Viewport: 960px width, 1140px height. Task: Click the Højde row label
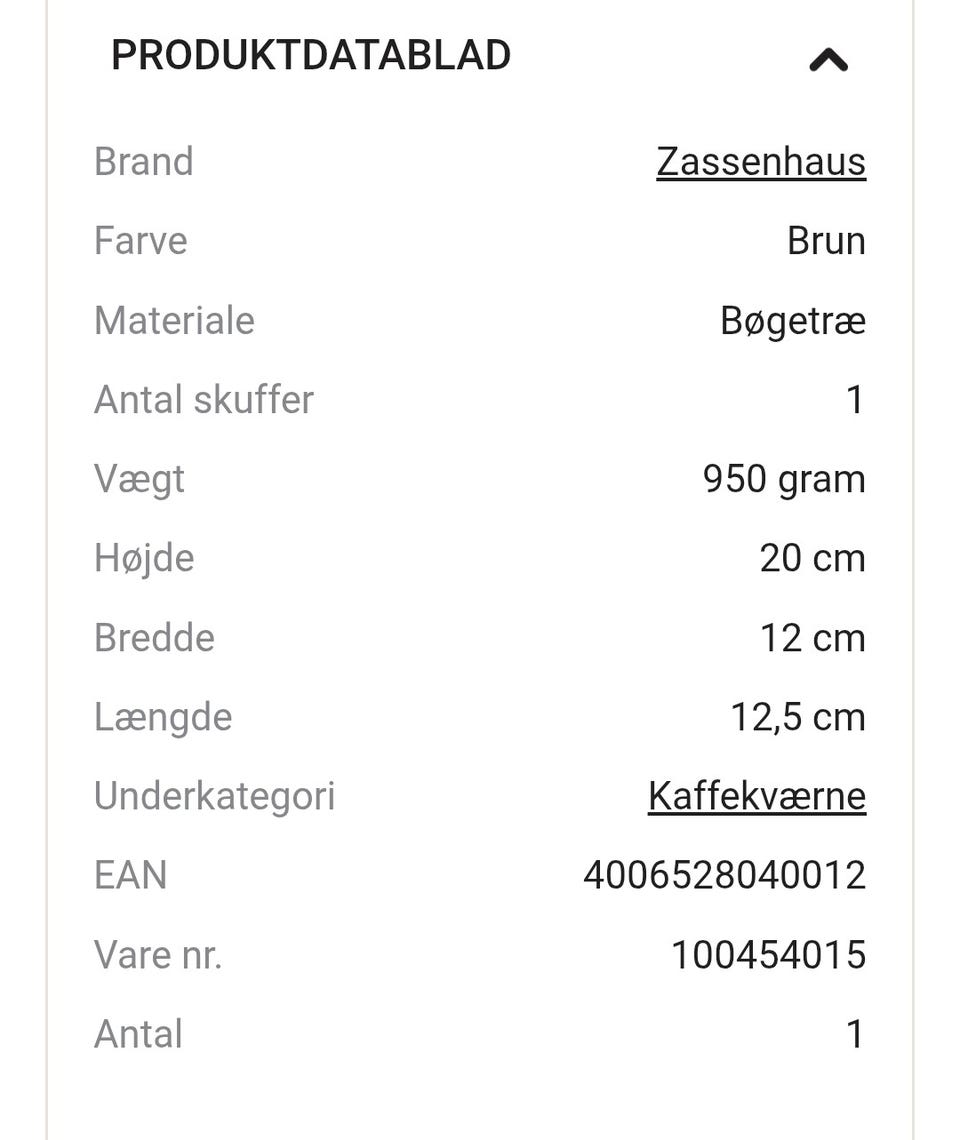coord(144,557)
